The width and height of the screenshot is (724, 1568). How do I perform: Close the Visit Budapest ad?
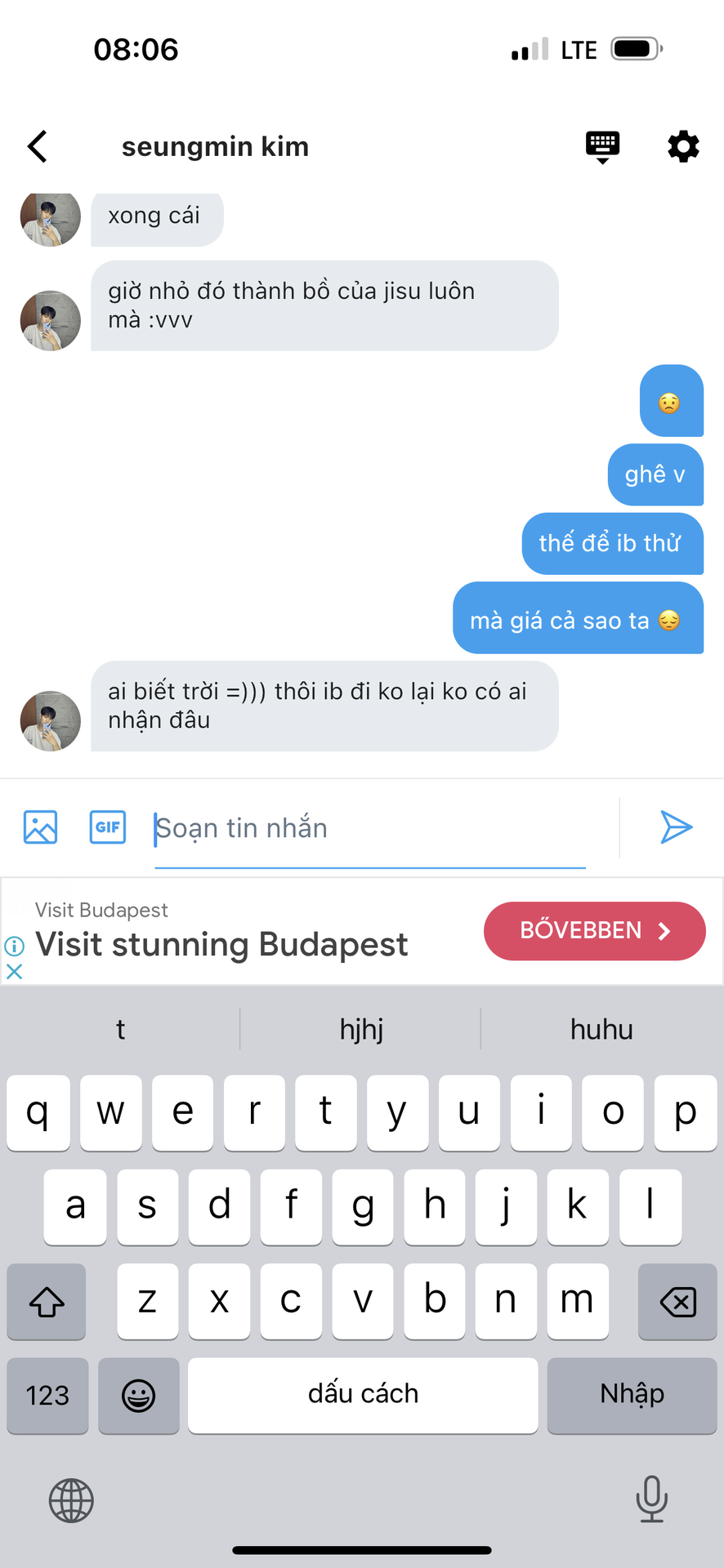[14, 972]
